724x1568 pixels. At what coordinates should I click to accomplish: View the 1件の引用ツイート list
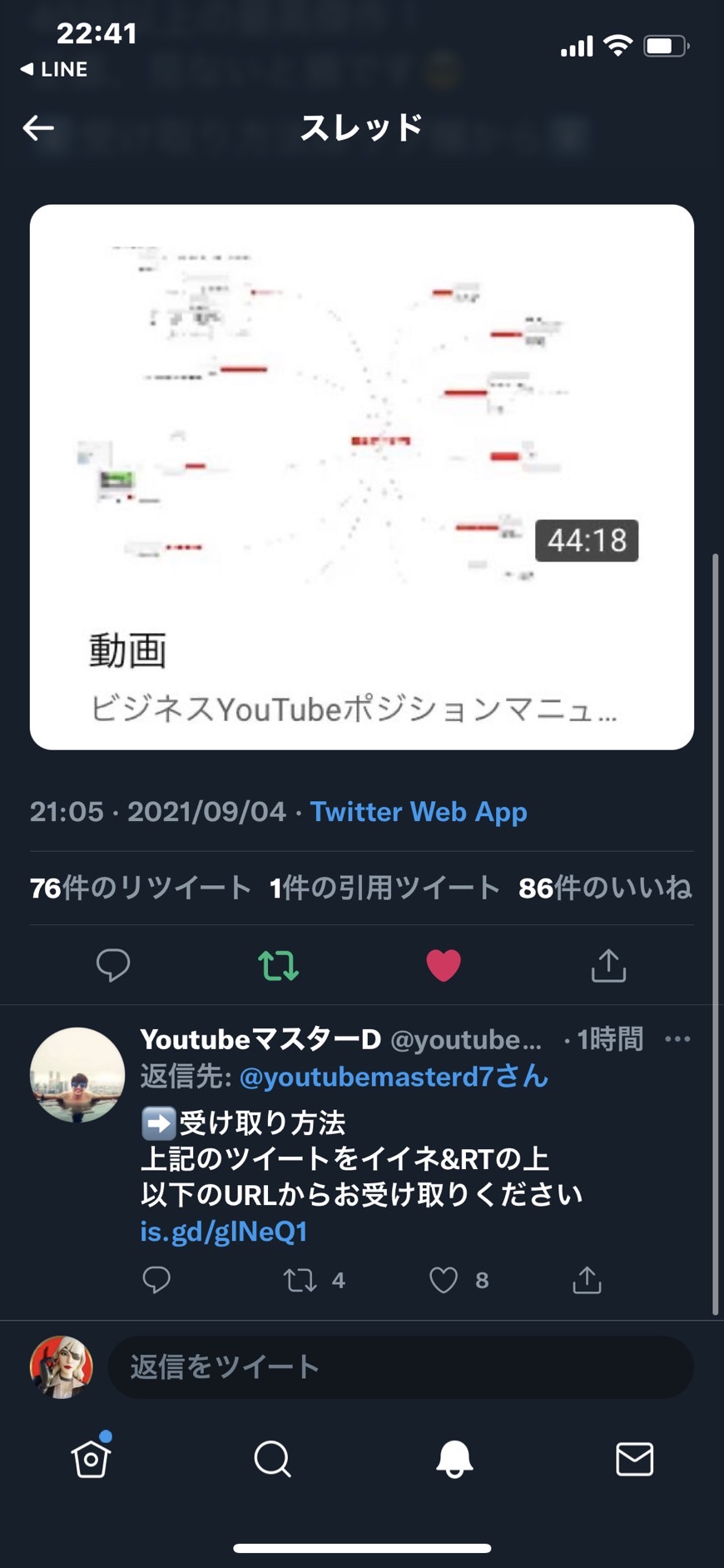tap(384, 888)
